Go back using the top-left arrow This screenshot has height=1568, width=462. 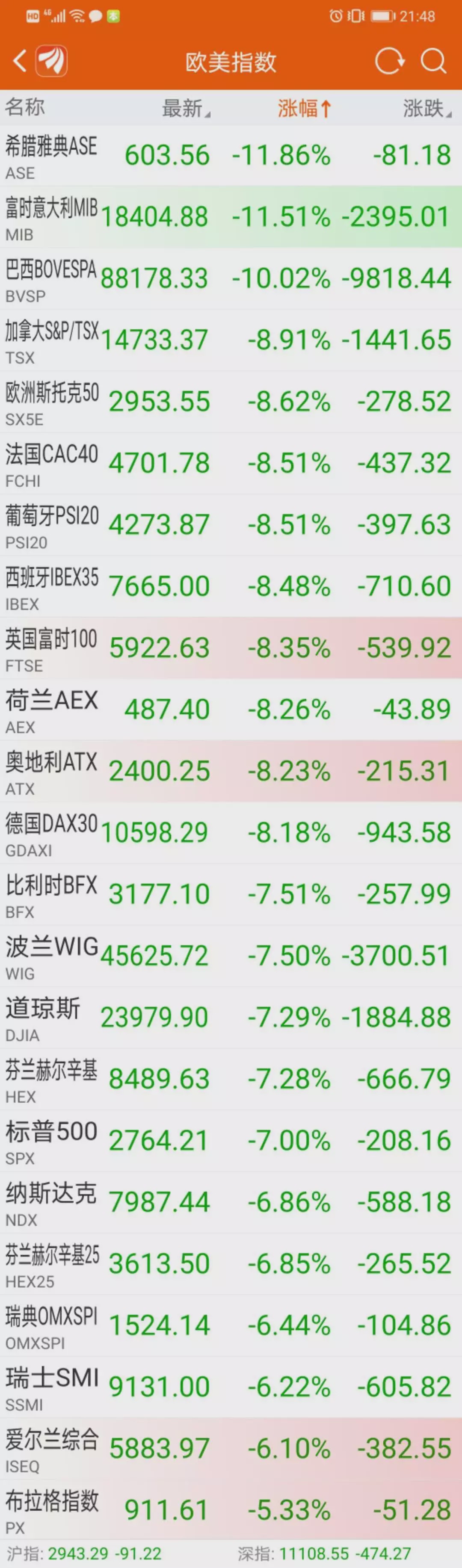click(20, 62)
